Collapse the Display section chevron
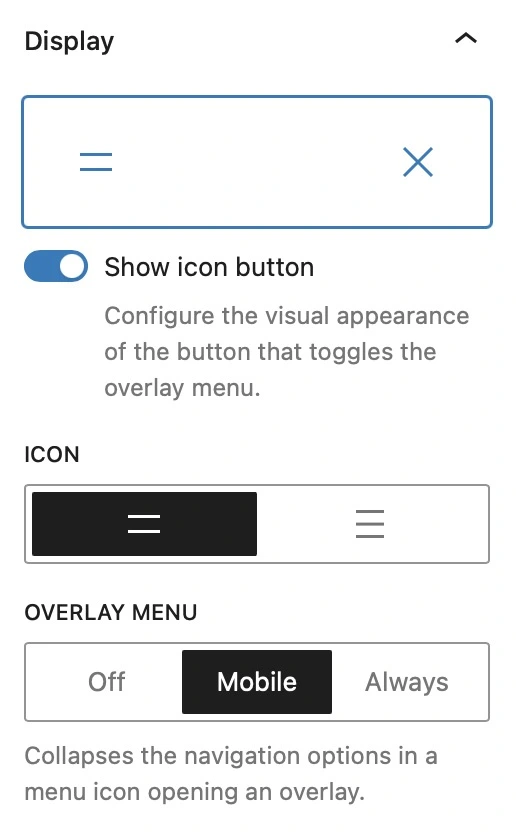Viewport: 516px width, 836px height. (x=465, y=38)
